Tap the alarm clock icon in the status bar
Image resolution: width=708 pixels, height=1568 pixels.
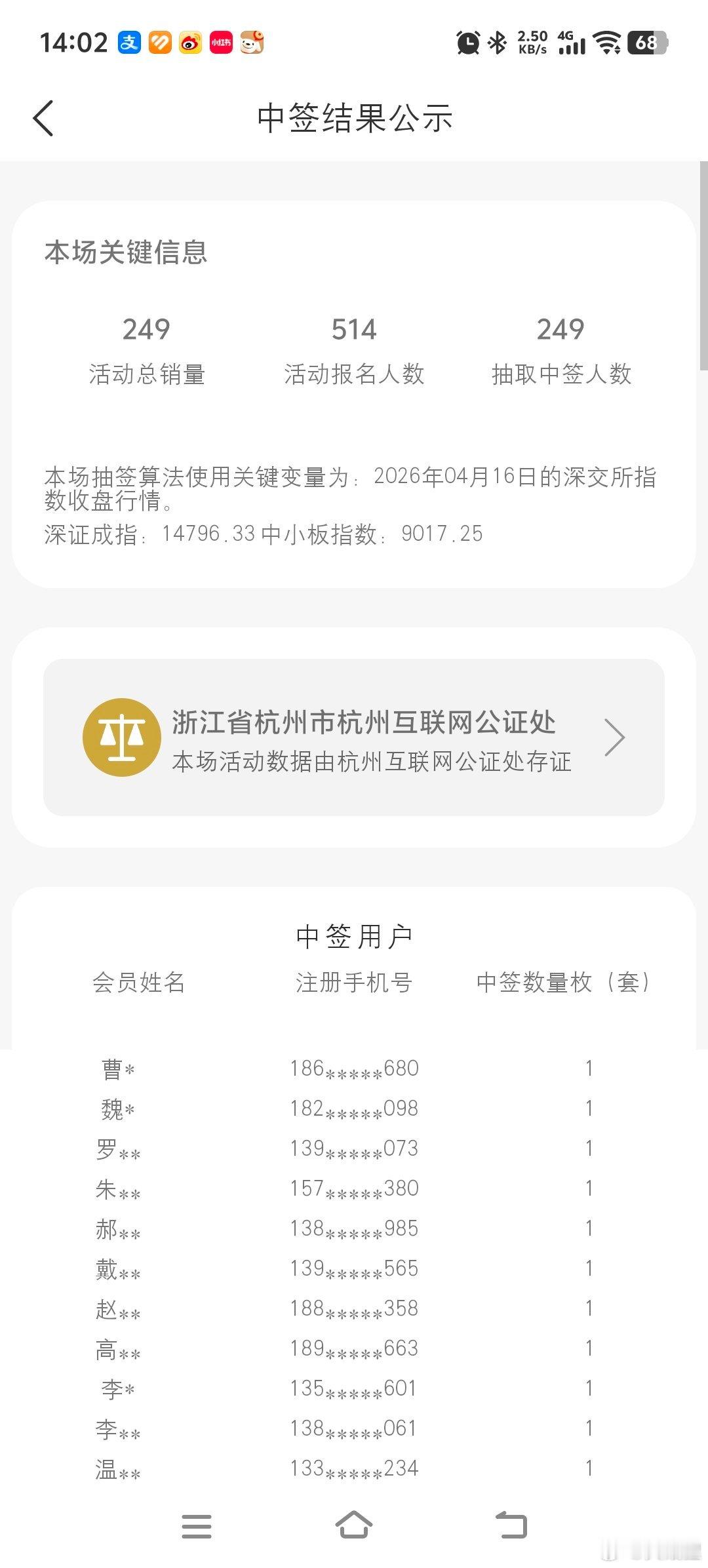(x=467, y=43)
